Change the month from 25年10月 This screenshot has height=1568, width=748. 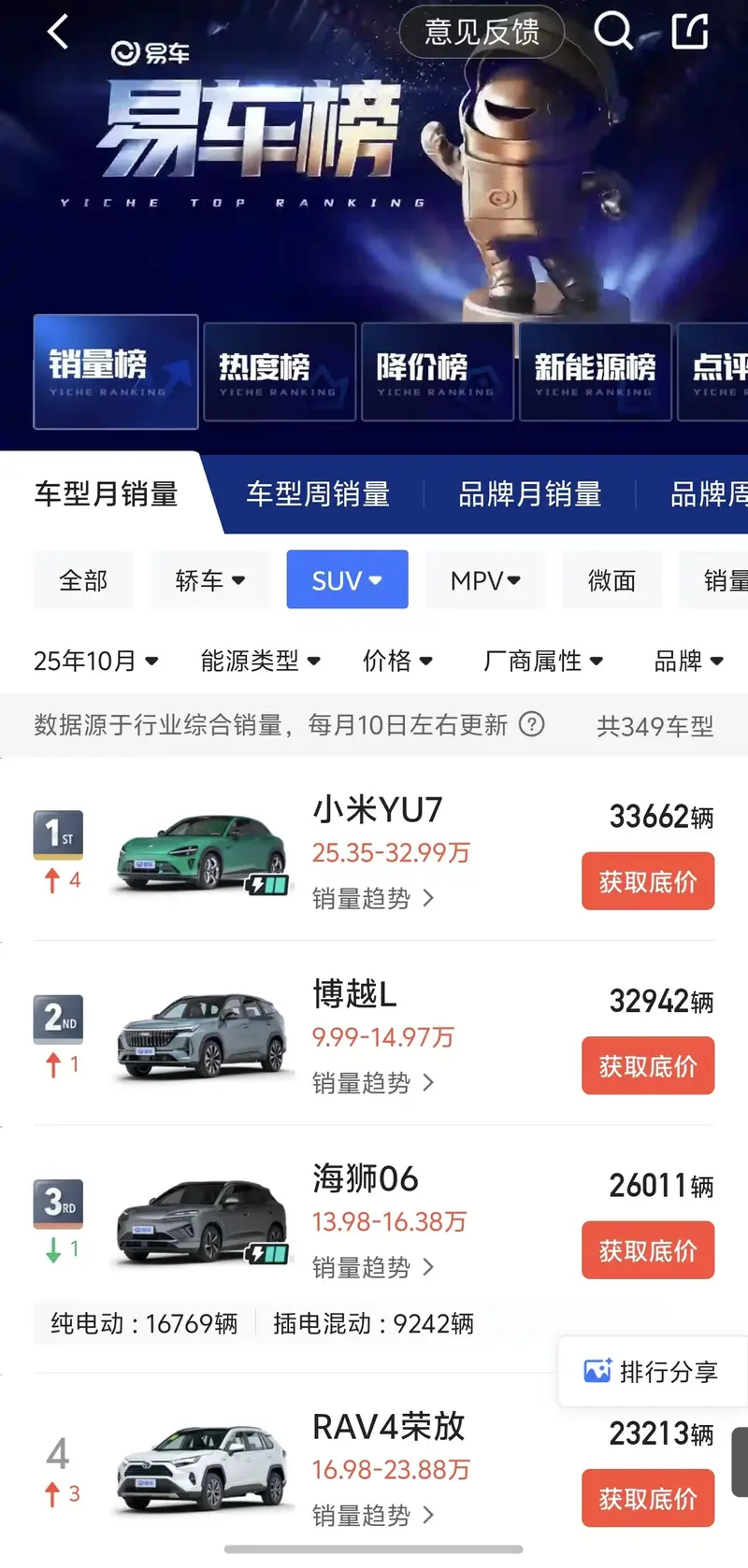95,661
